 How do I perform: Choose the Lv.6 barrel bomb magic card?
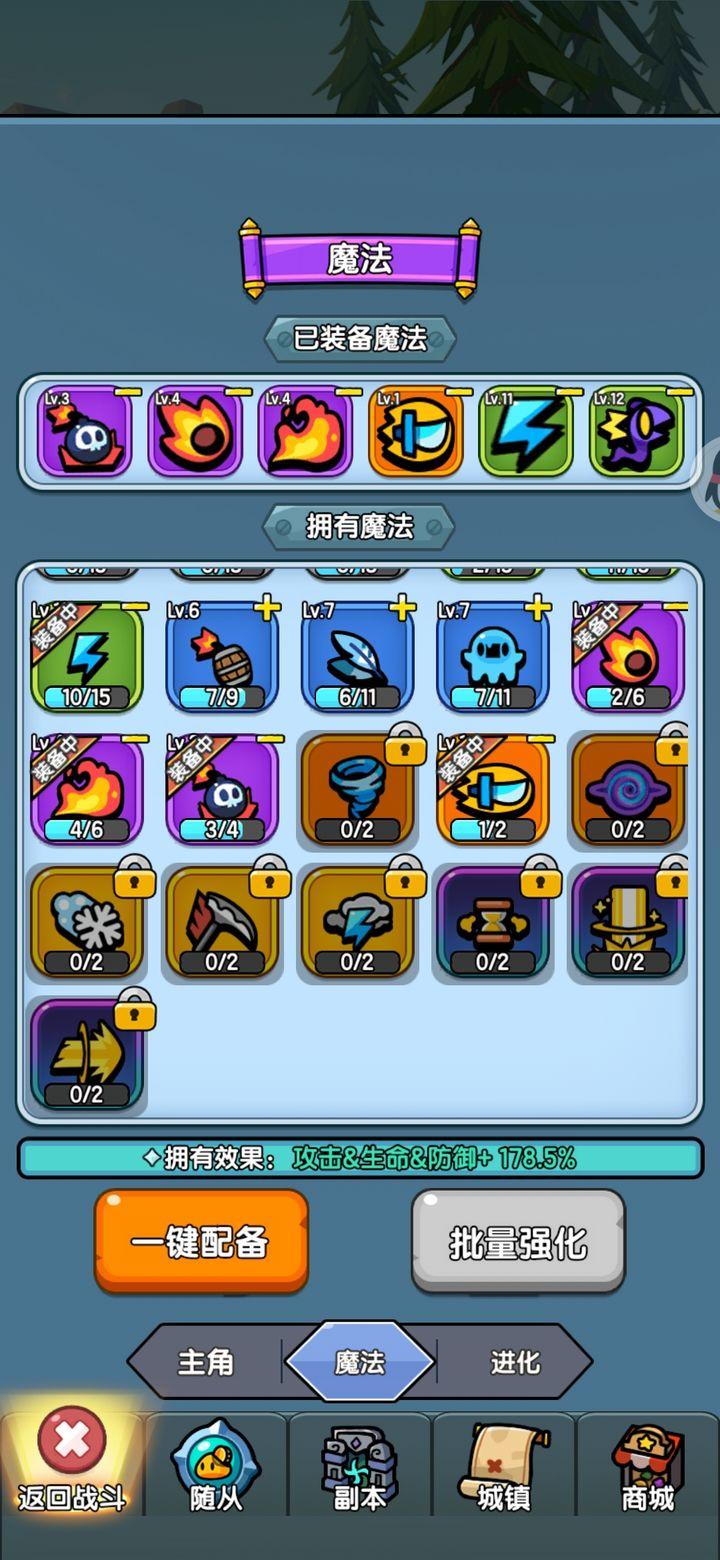(x=223, y=656)
